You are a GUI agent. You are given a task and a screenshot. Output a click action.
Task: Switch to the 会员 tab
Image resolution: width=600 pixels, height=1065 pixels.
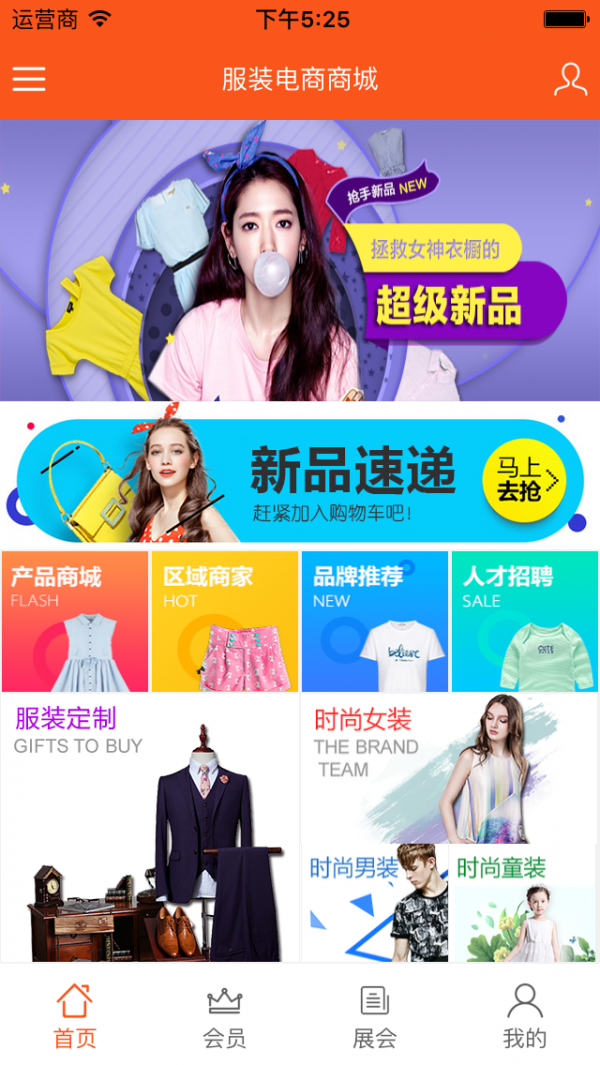click(x=224, y=1015)
